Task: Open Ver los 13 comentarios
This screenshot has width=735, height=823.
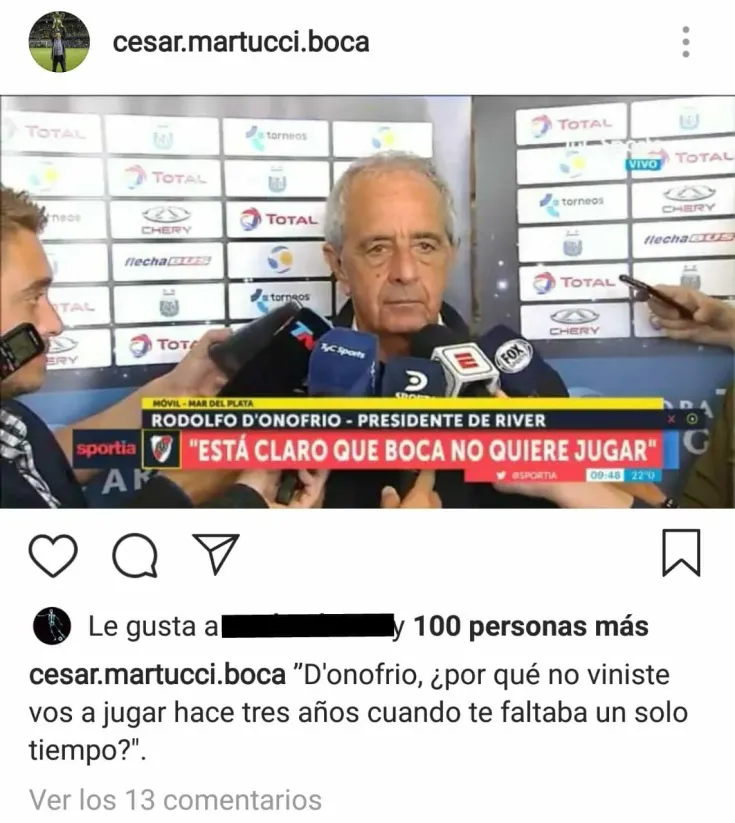Action: [x=176, y=800]
